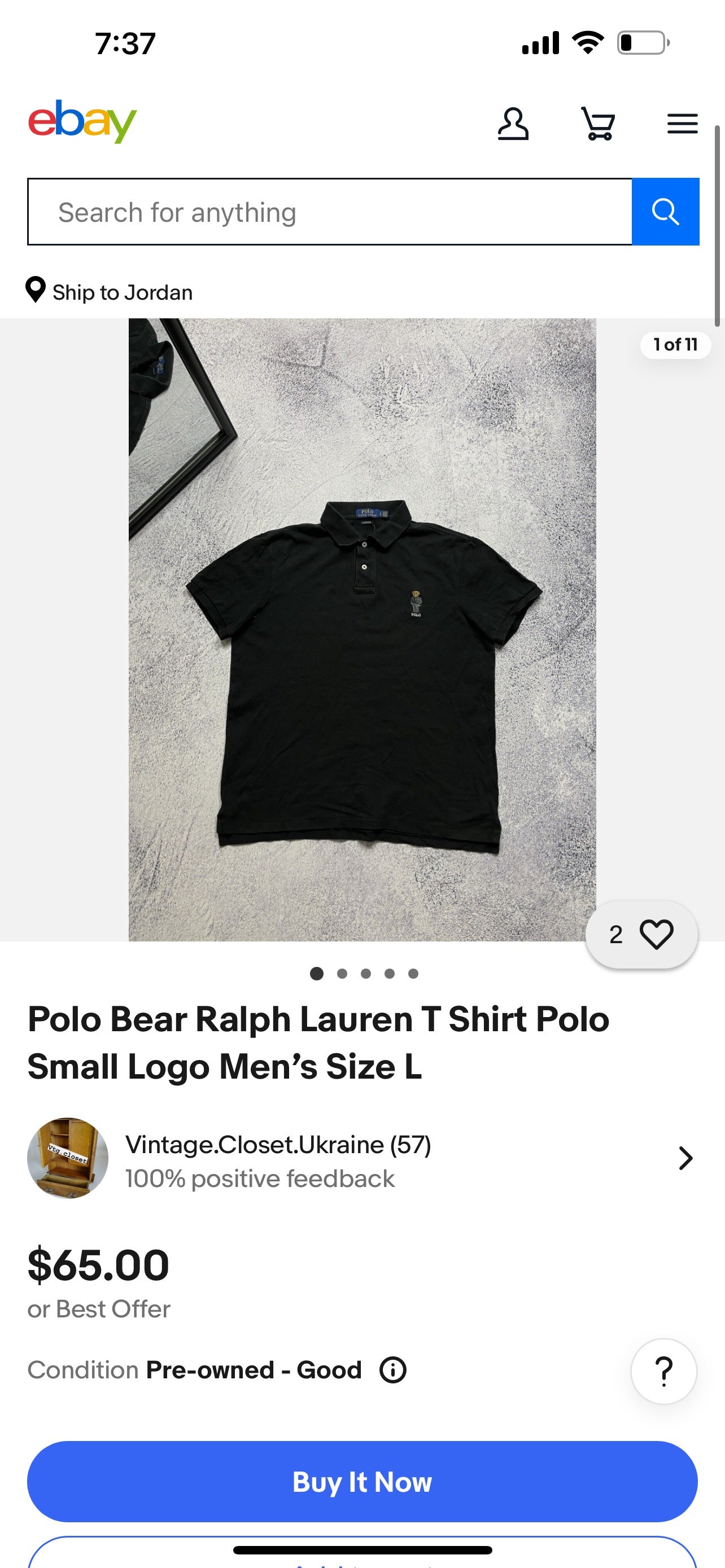The width and height of the screenshot is (725, 1568).
Task: Open the shopping cart
Action: pos(598,124)
